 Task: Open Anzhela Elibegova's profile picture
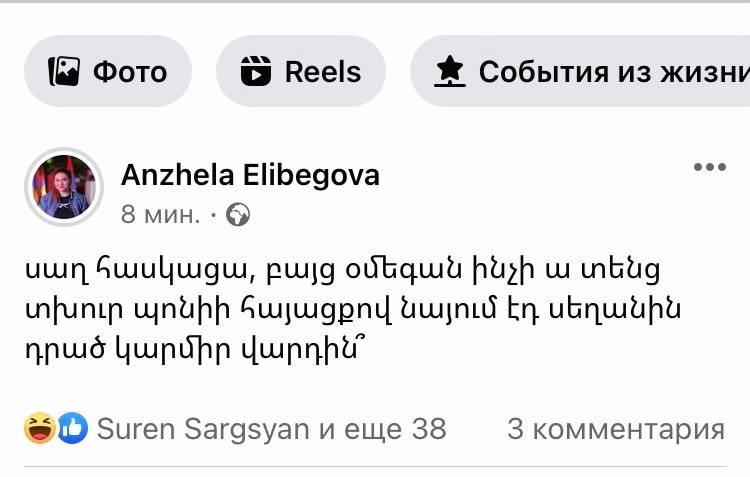tap(64, 187)
